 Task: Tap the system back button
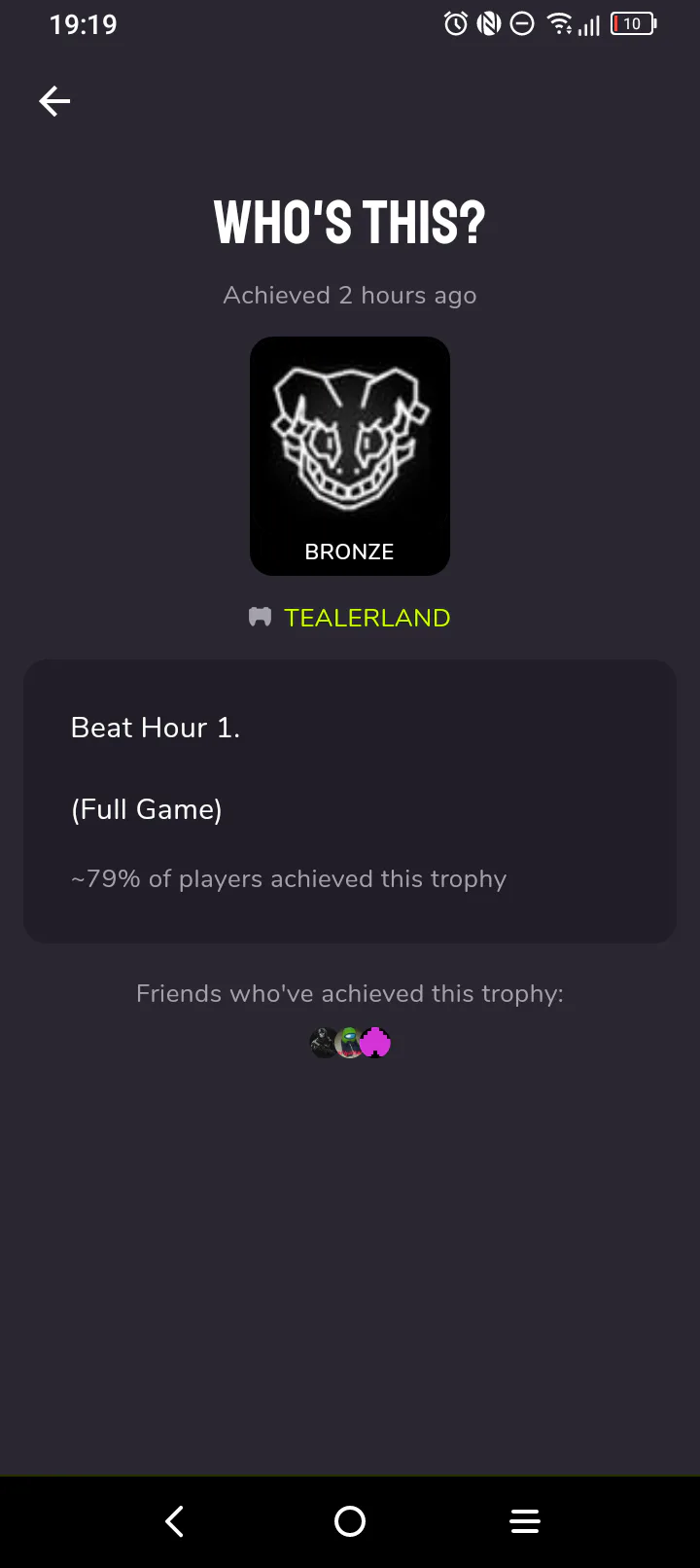coord(175,1521)
